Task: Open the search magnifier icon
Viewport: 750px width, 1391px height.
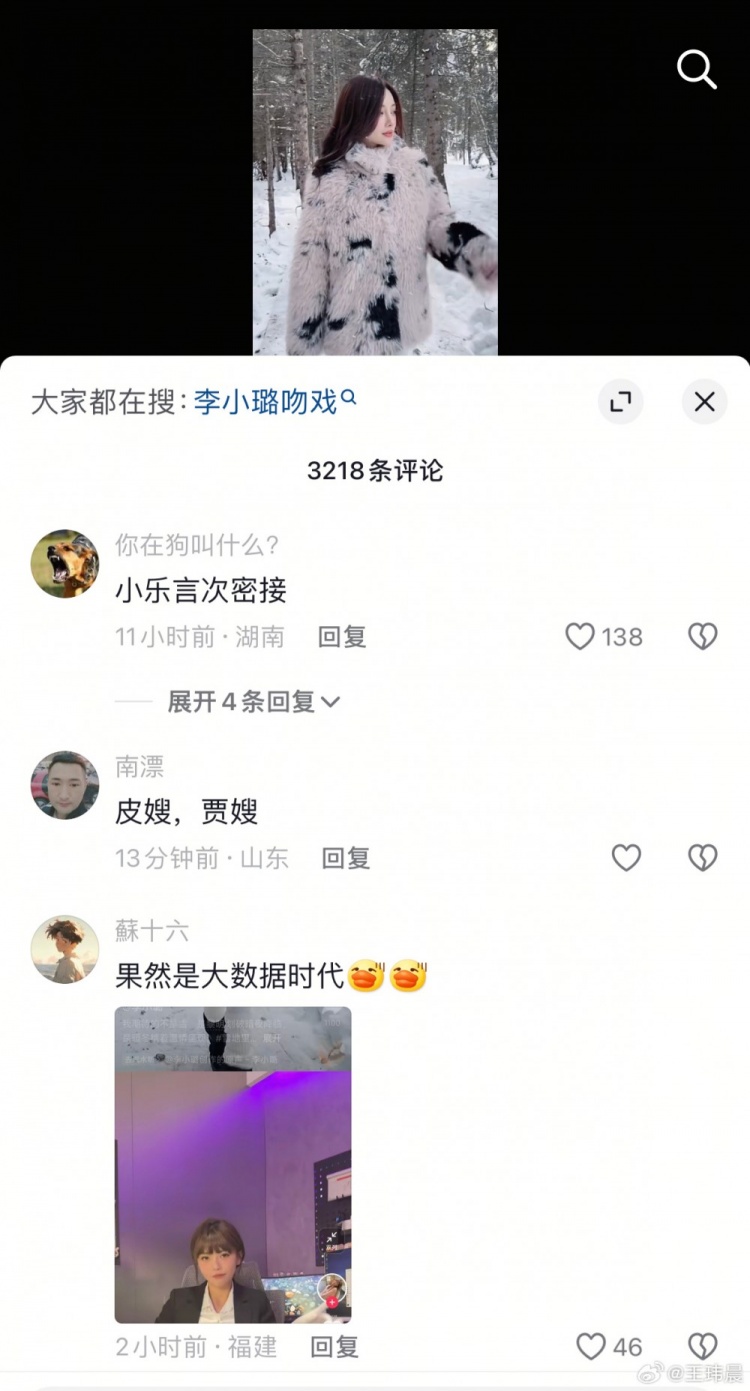Action: 696,69
